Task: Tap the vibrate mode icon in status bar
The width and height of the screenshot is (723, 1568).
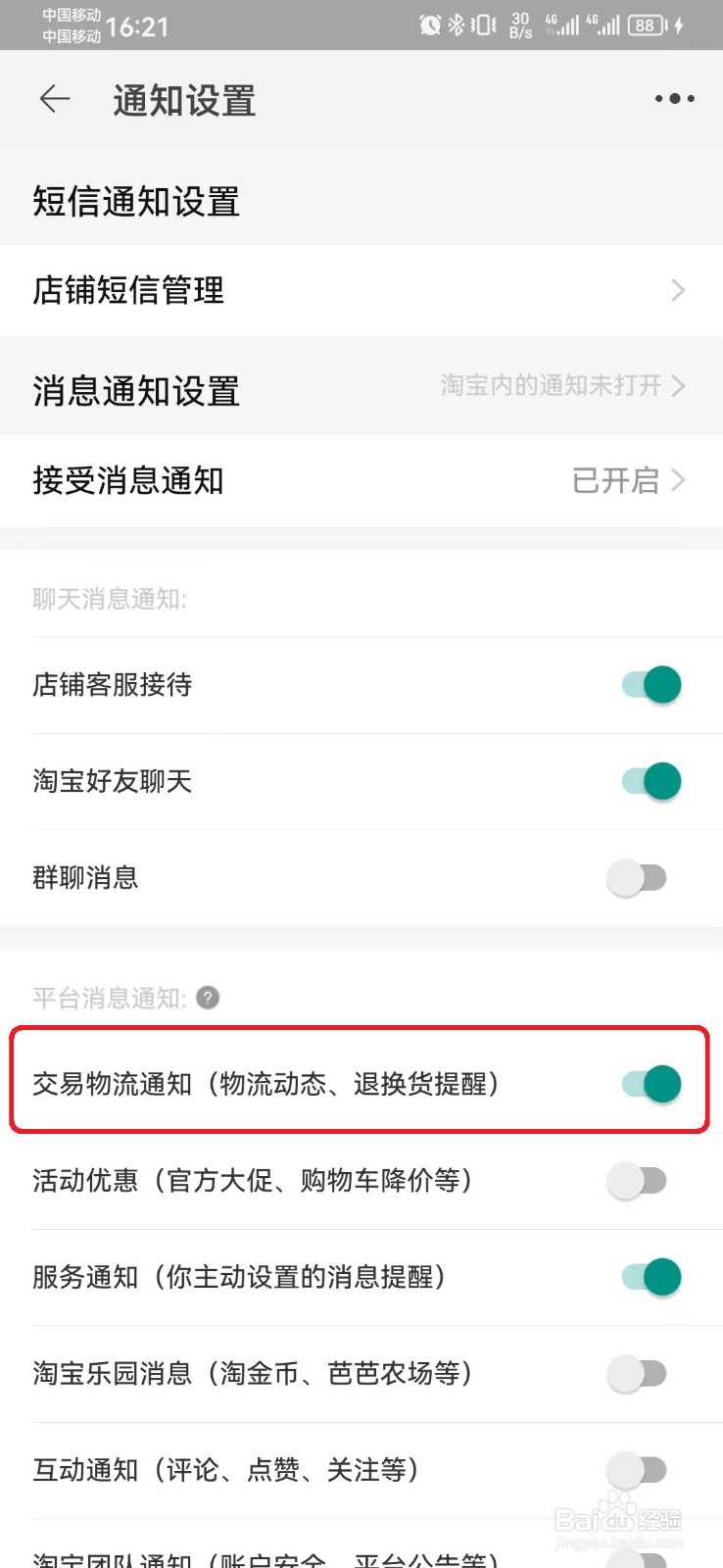Action: point(482,25)
